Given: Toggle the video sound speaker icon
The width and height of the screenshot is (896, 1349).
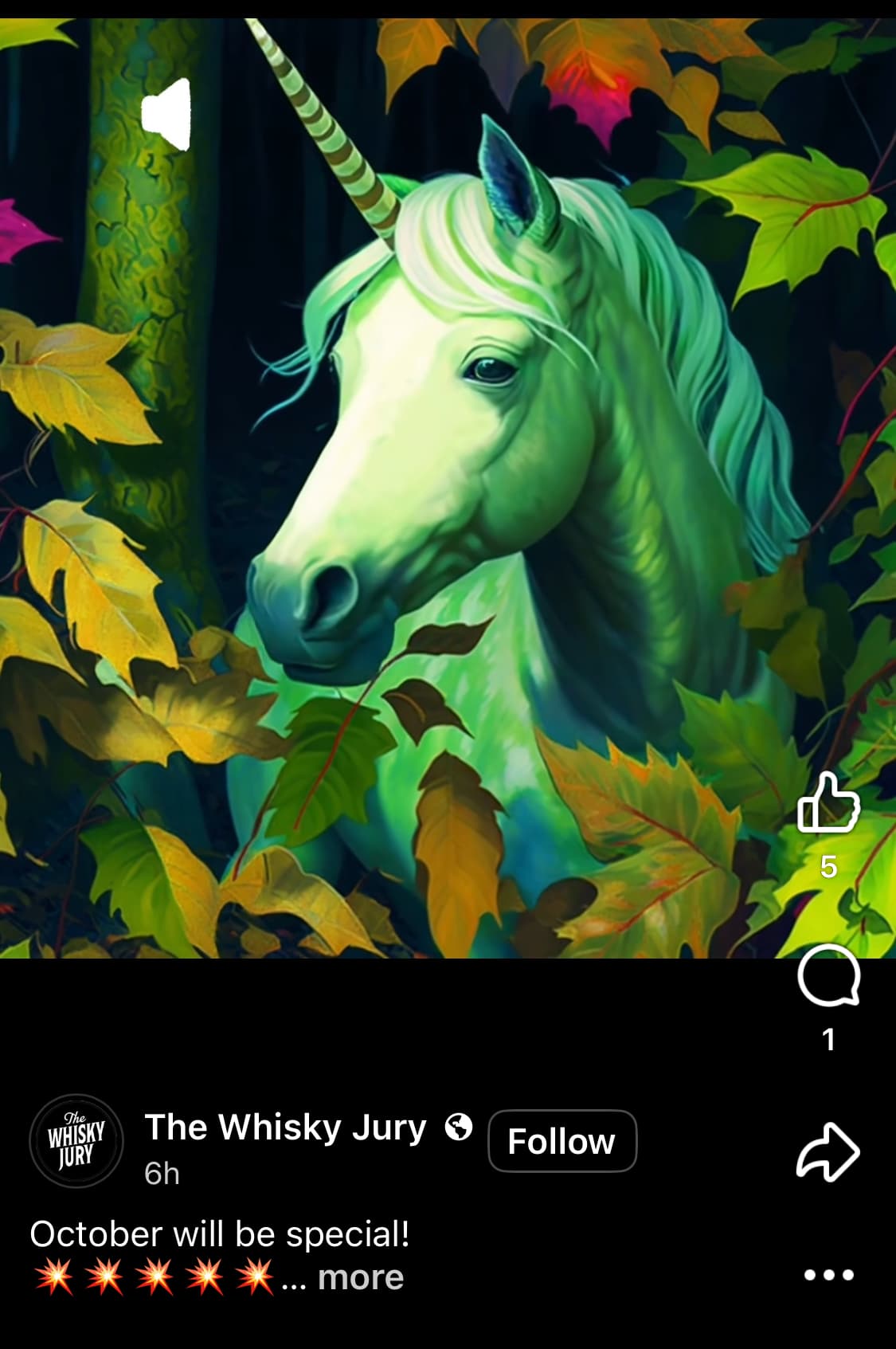Looking at the screenshot, I should pyautogui.click(x=167, y=115).
